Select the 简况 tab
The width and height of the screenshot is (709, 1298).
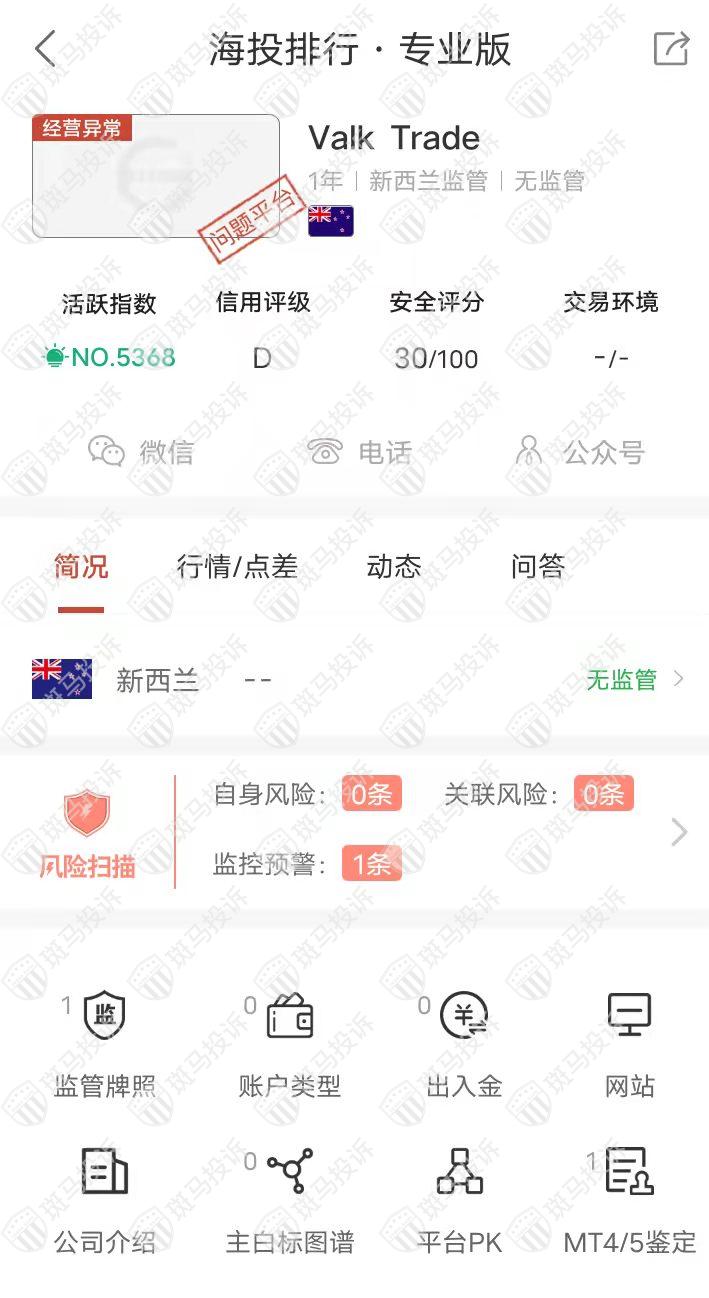click(81, 567)
